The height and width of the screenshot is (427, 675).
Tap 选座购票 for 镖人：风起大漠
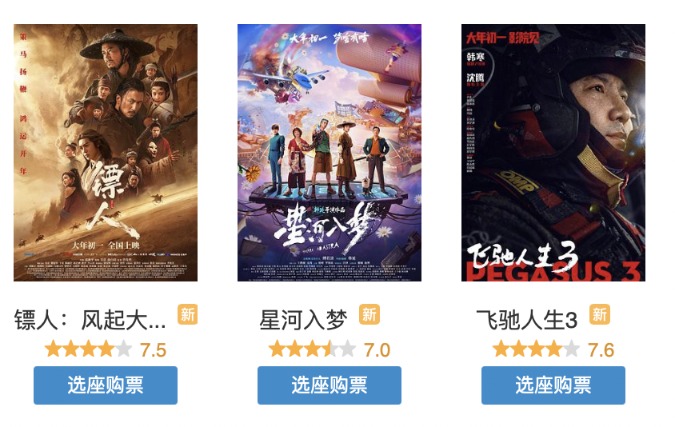105,385
